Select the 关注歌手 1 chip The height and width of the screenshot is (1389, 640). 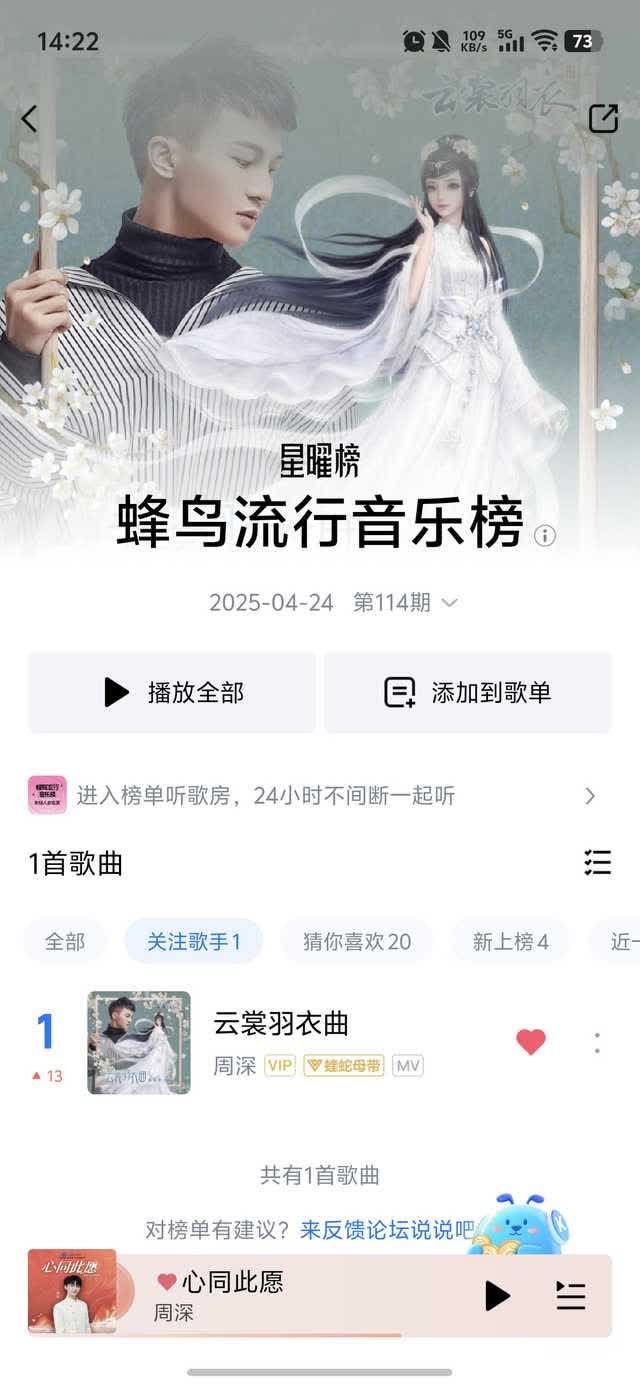pyautogui.click(x=193, y=941)
